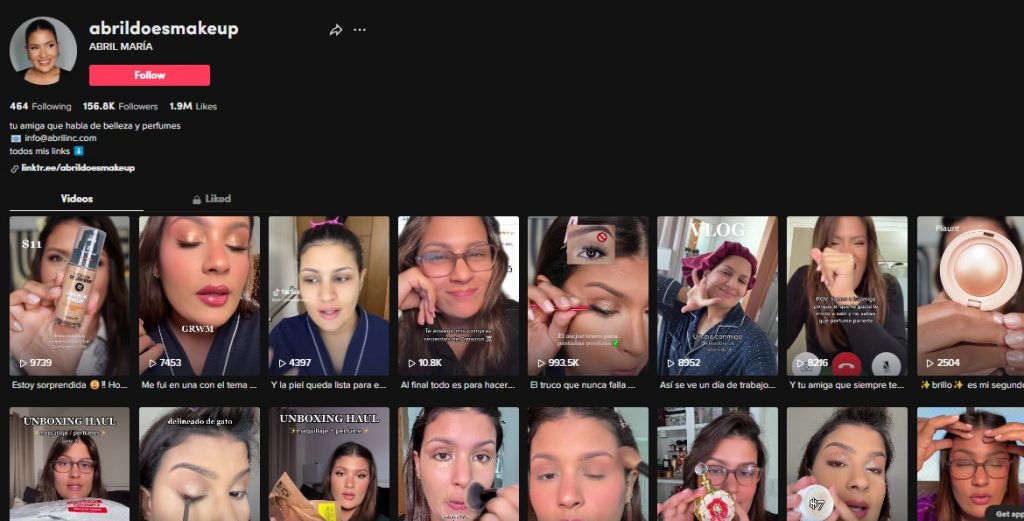Follow abrildoesmakeup
Image resolution: width=1024 pixels, height=521 pixels.
149,75
